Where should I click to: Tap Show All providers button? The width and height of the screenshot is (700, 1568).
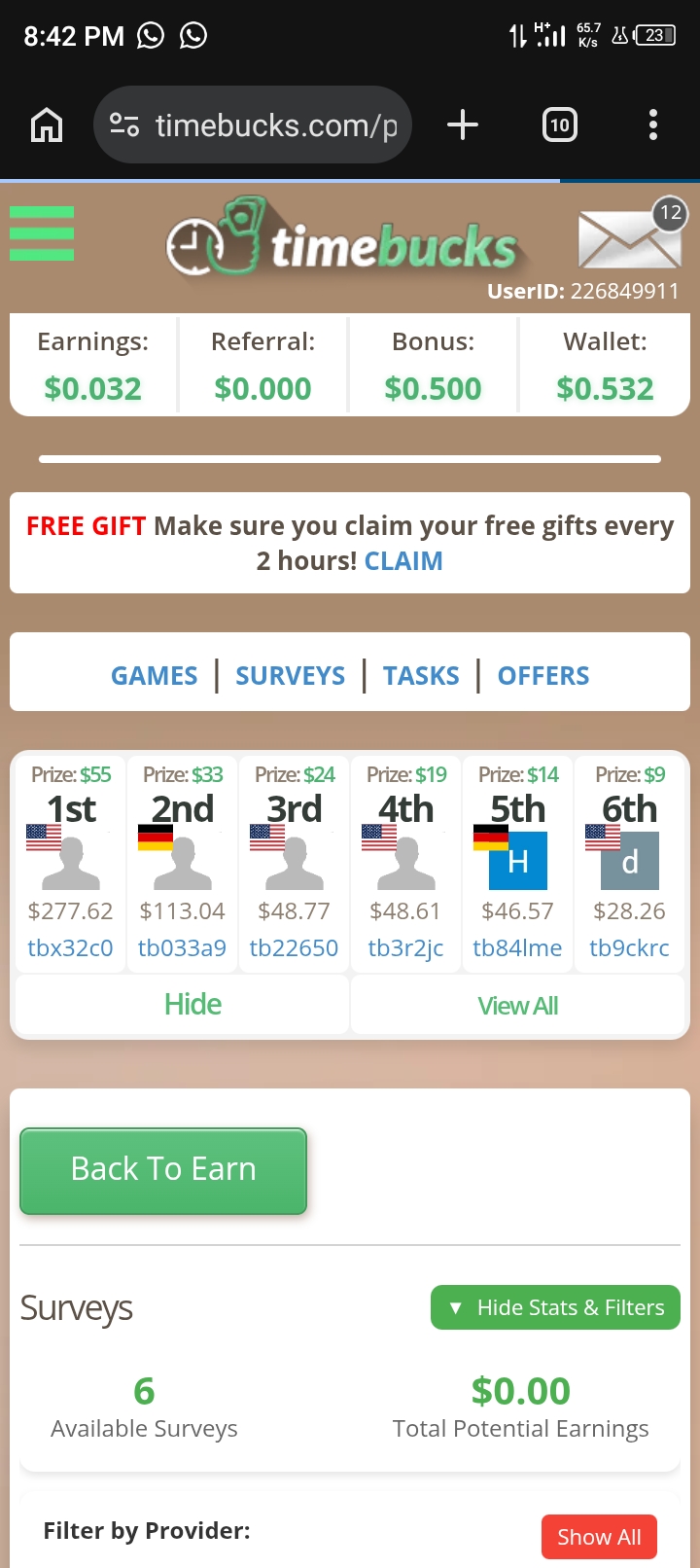[599, 1537]
